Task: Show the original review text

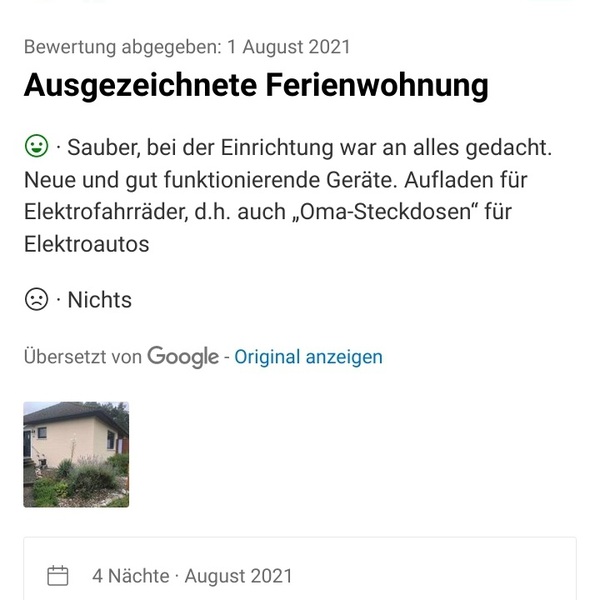Action: click(308, 357)
